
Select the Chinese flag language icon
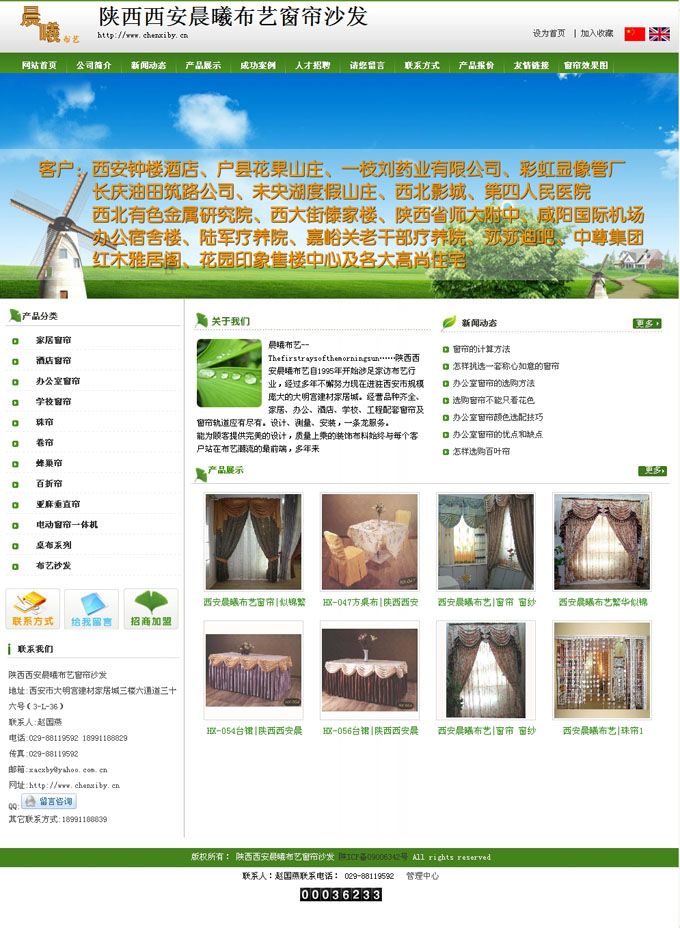pos(634,34)
